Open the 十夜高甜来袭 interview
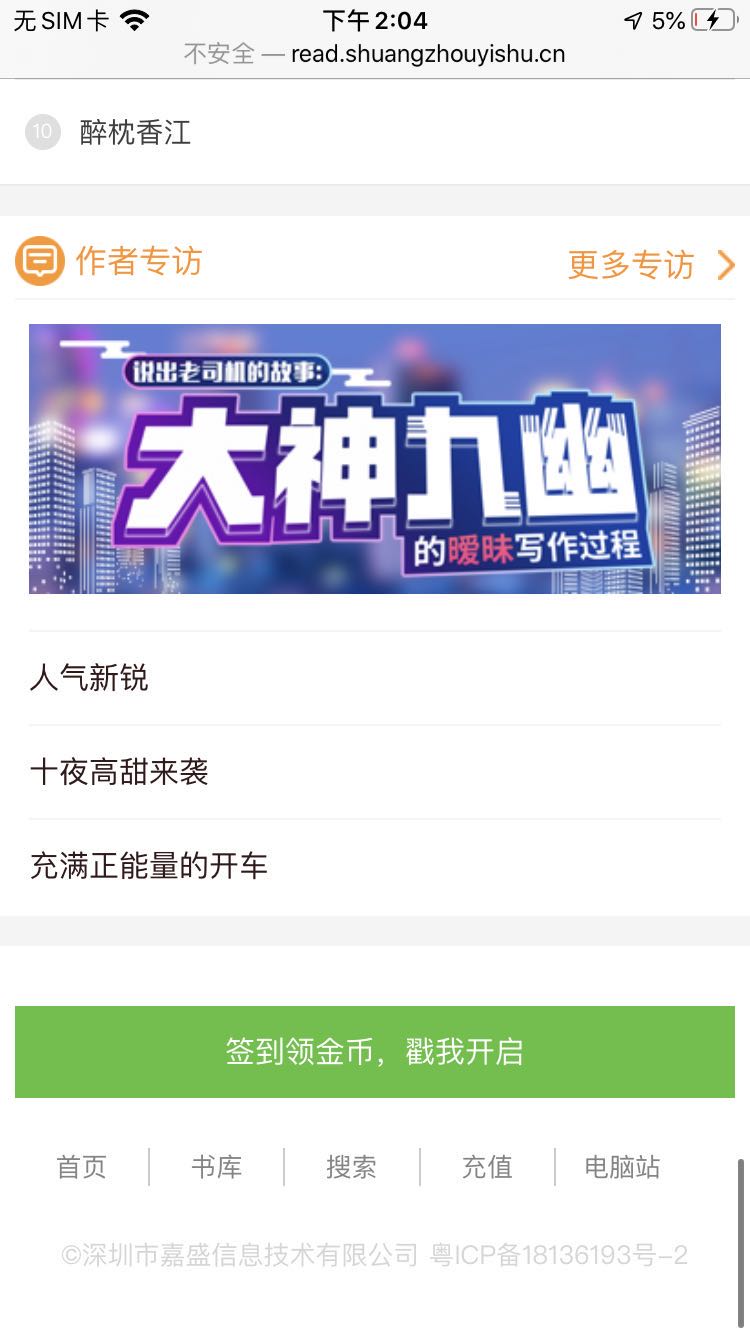 [x=119, y=772]
